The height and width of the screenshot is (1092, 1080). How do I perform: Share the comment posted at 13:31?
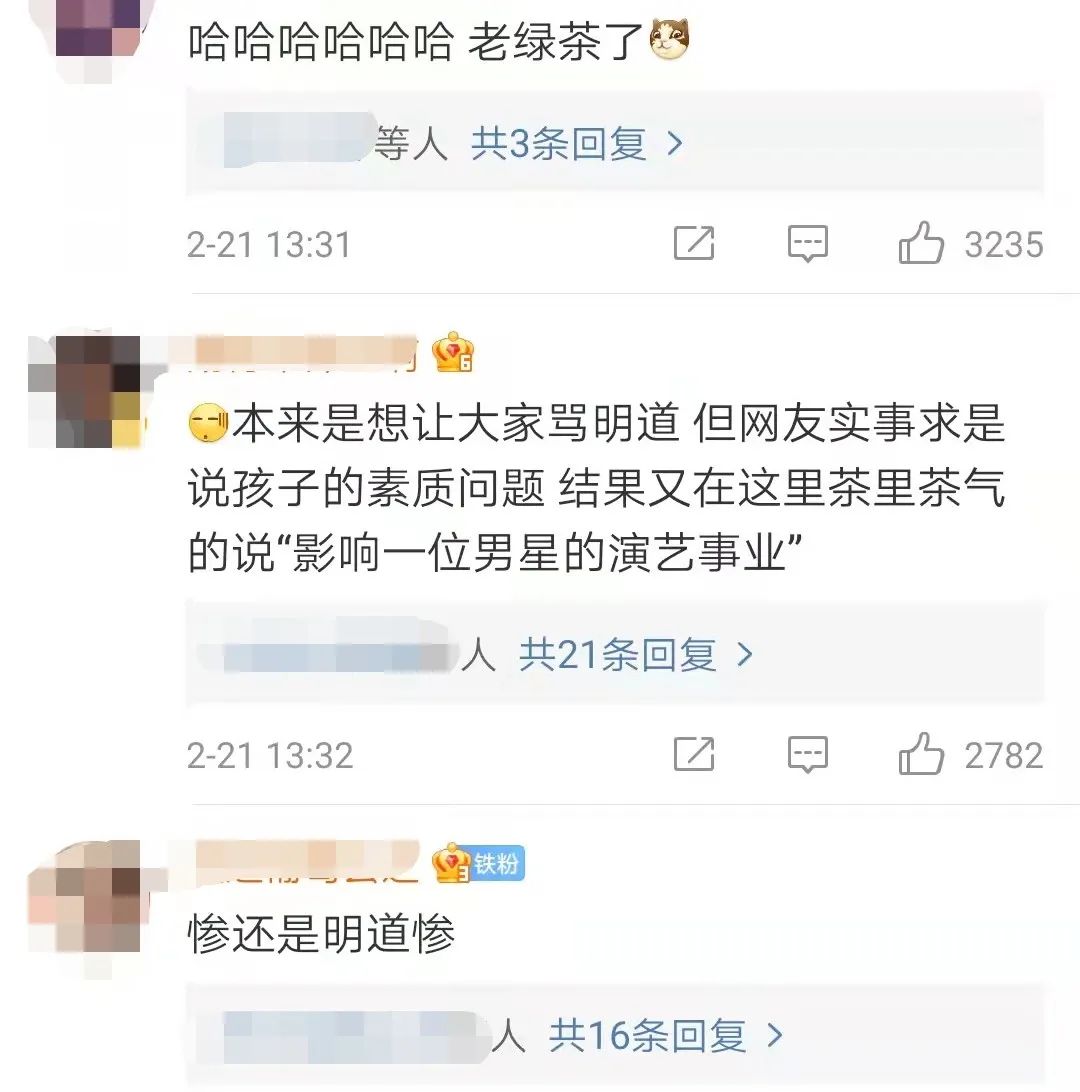coord(694,244)
